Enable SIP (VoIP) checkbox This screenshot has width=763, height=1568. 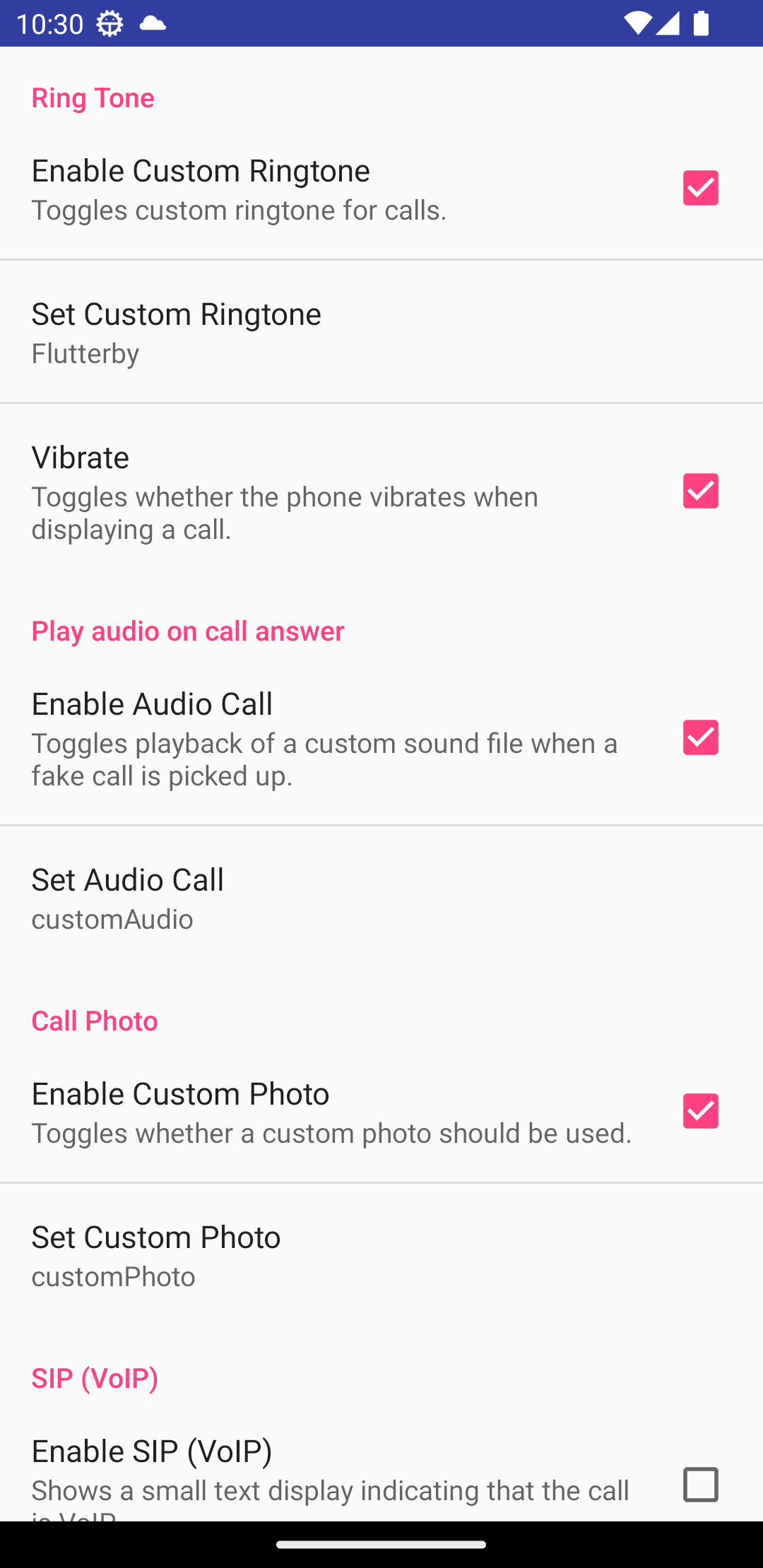tap(700, 1483)
